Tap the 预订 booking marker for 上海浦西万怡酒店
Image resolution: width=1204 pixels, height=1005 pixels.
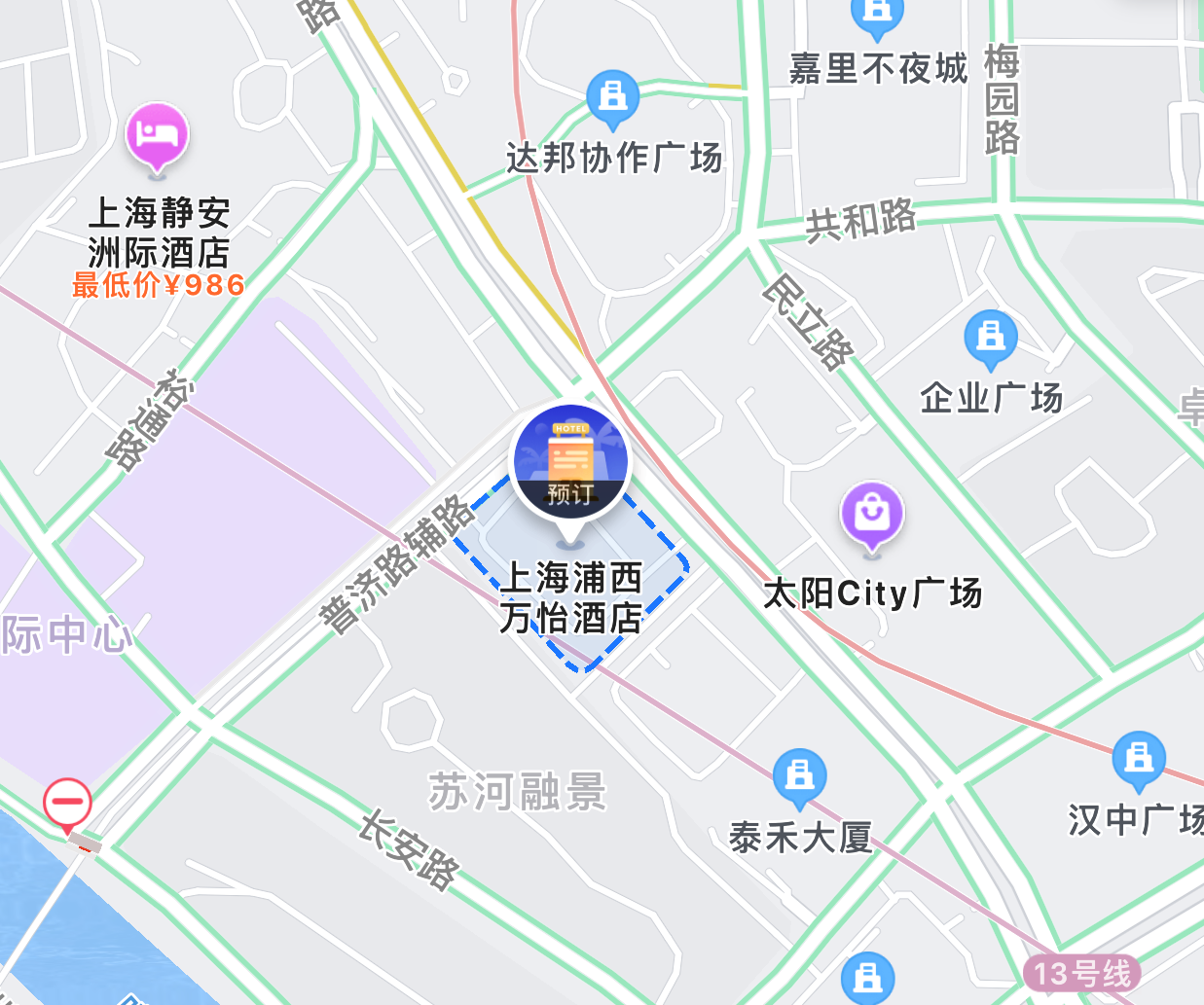[571, 464]
